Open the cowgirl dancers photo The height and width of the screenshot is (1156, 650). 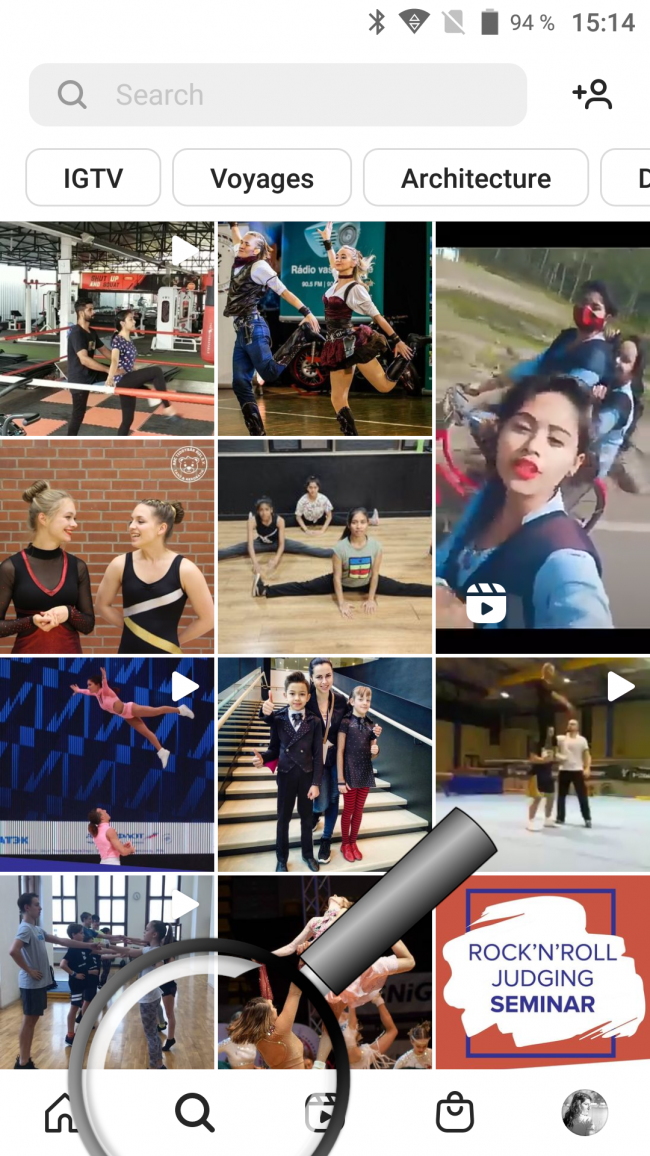(x=325, y=329)
